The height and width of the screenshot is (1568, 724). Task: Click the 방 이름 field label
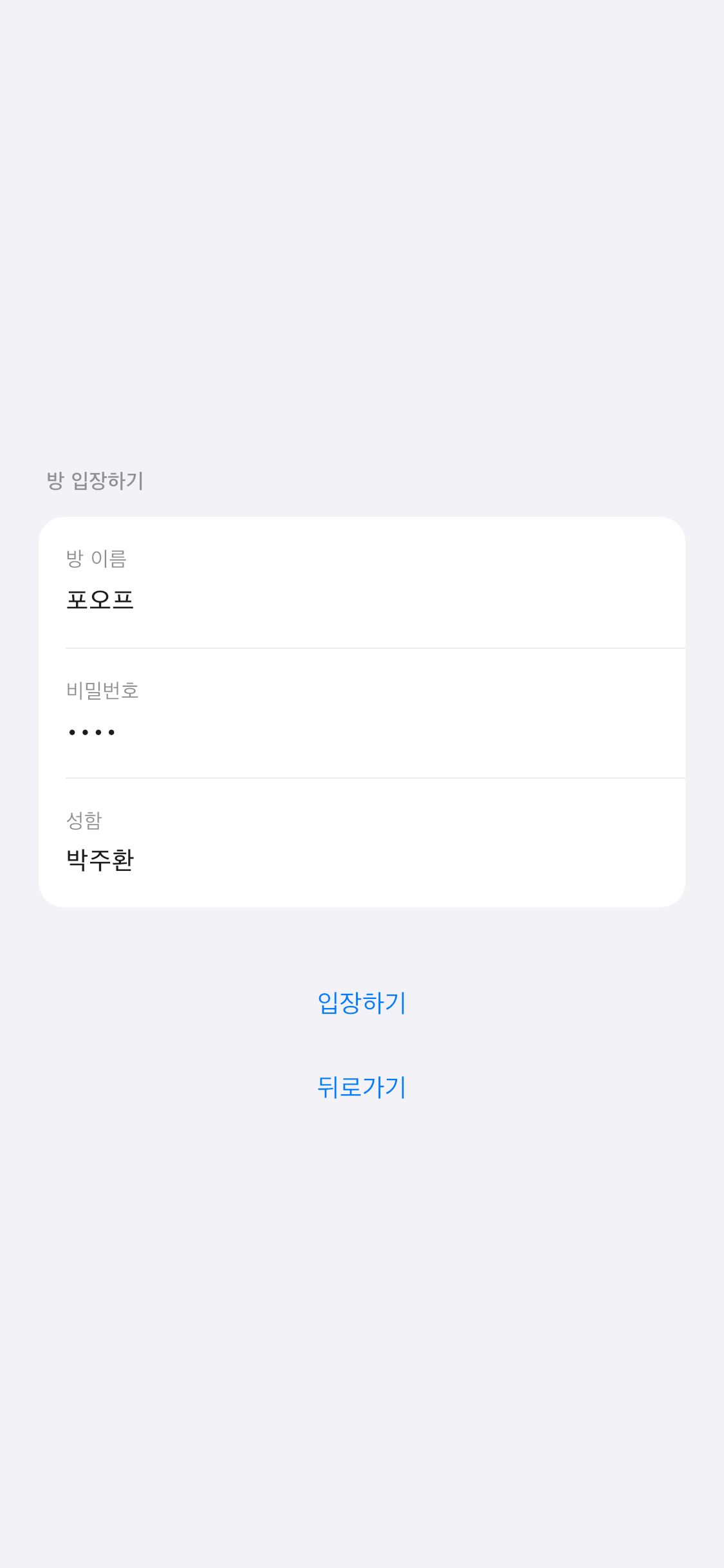(97, 559)
